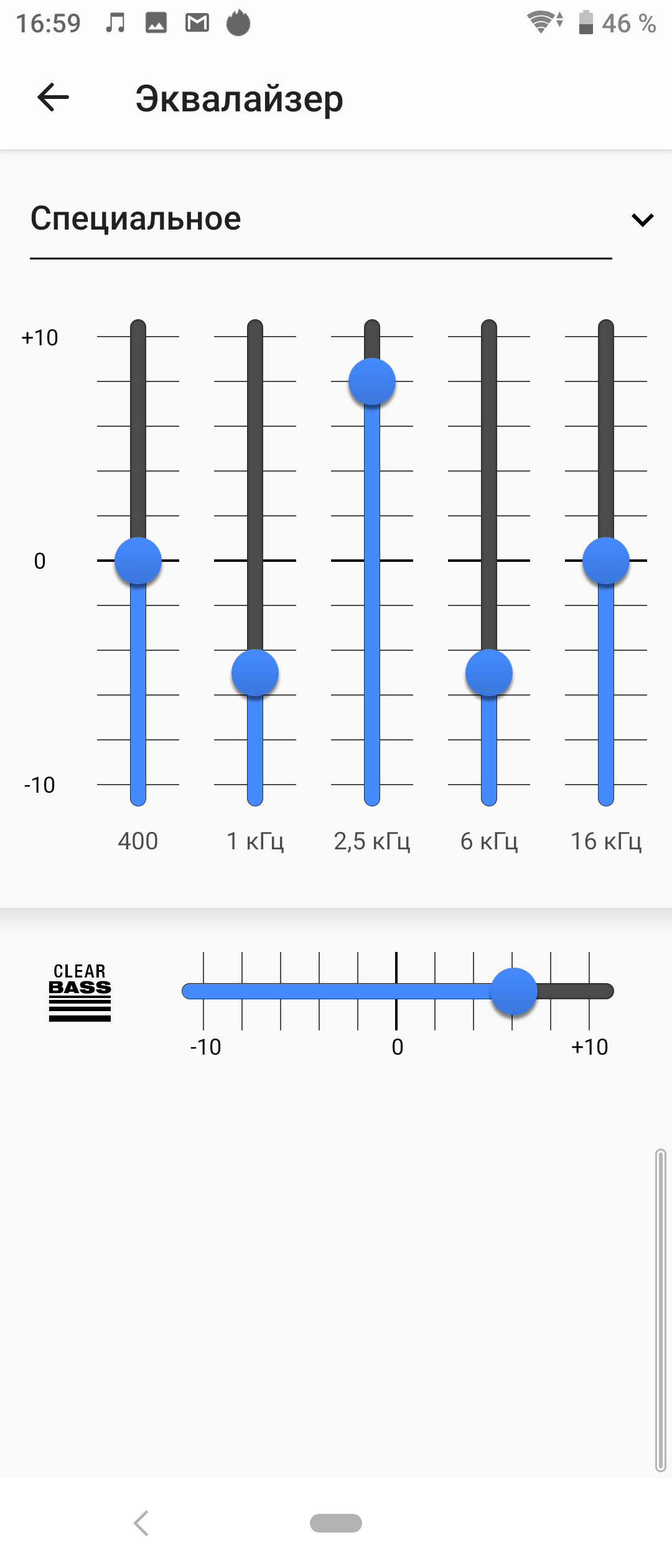Tap the Clear Bass slider handle
672x1568 pixels.
(x=513, y=991)
